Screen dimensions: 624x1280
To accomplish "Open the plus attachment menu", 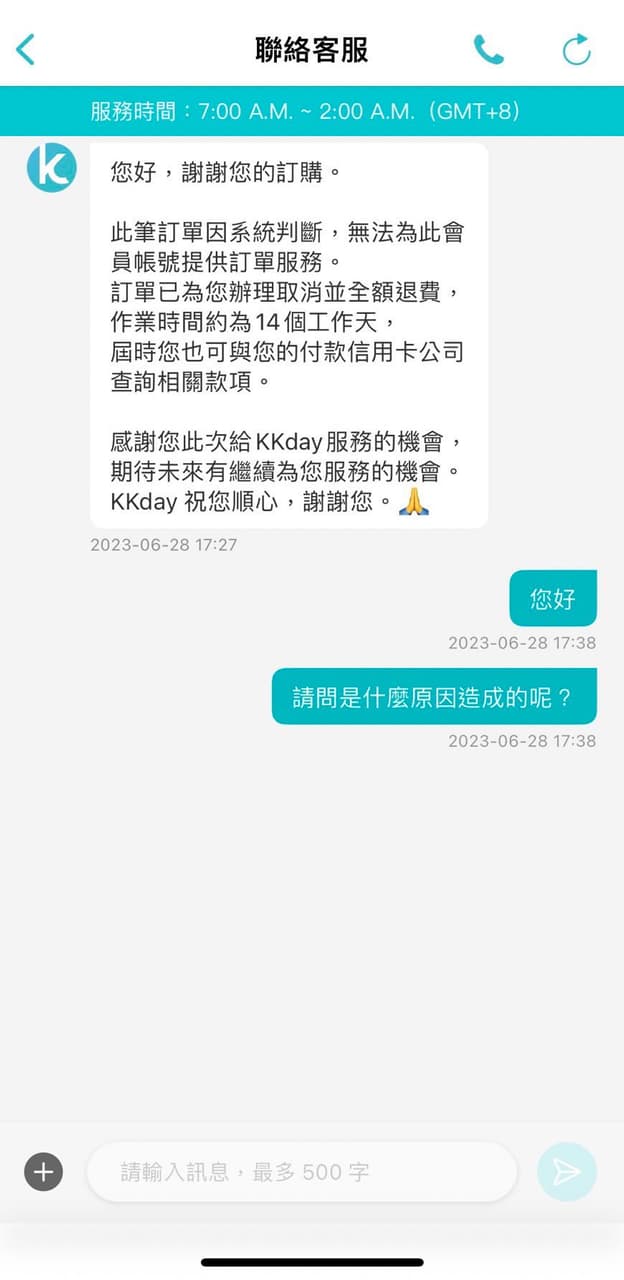I will point(44,1171).
